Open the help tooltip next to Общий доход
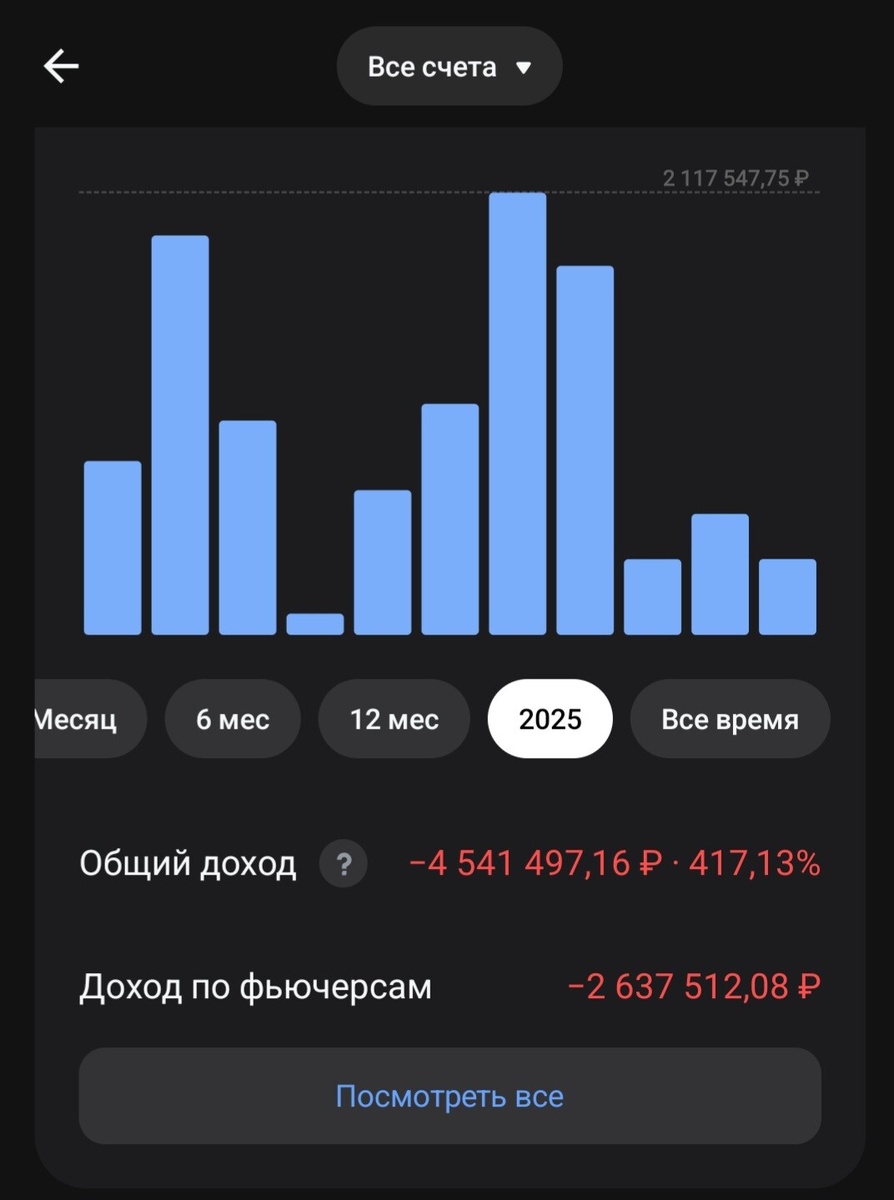The image size is (894, 1200). [343, 863]
